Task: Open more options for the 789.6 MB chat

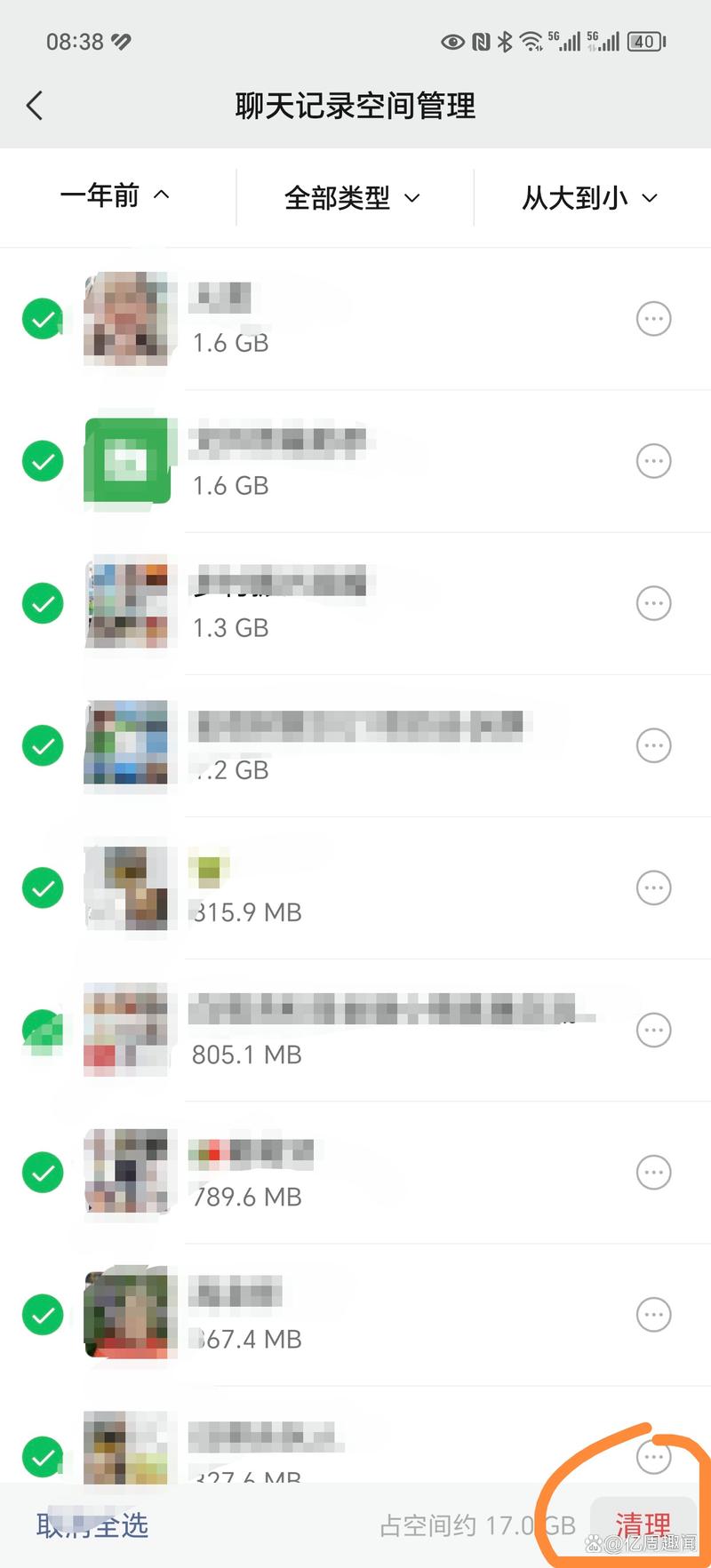Action: (653, 1173)
